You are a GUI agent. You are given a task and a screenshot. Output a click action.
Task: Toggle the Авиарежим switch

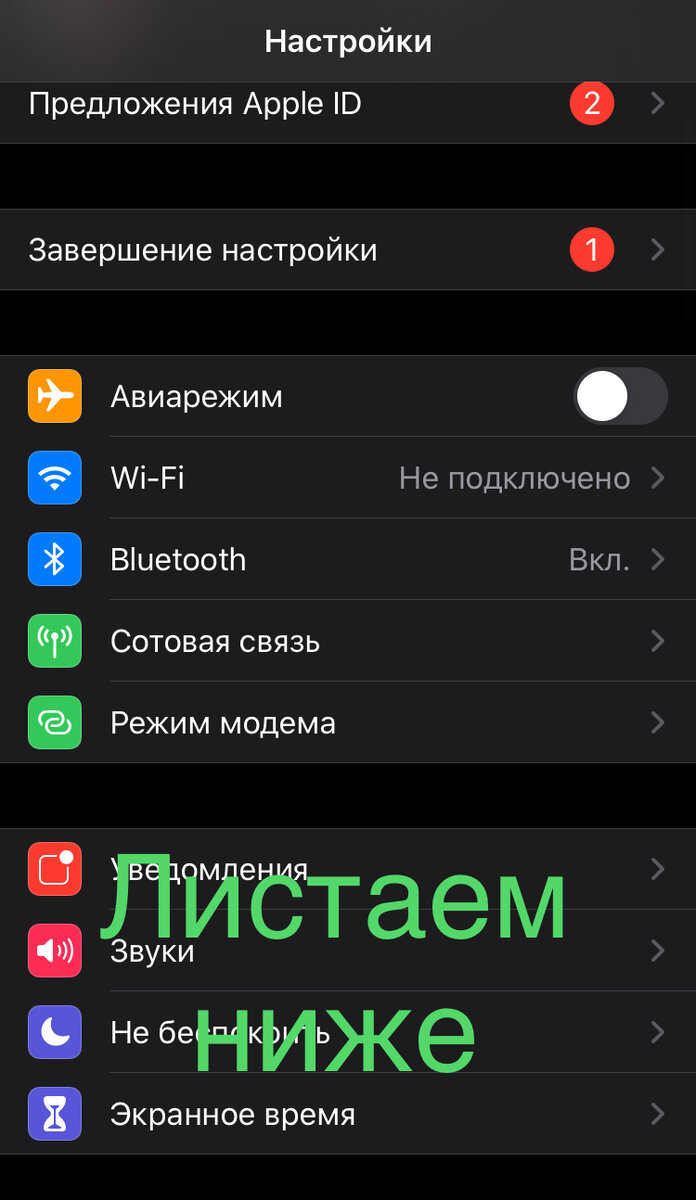[x=620, y=396]
